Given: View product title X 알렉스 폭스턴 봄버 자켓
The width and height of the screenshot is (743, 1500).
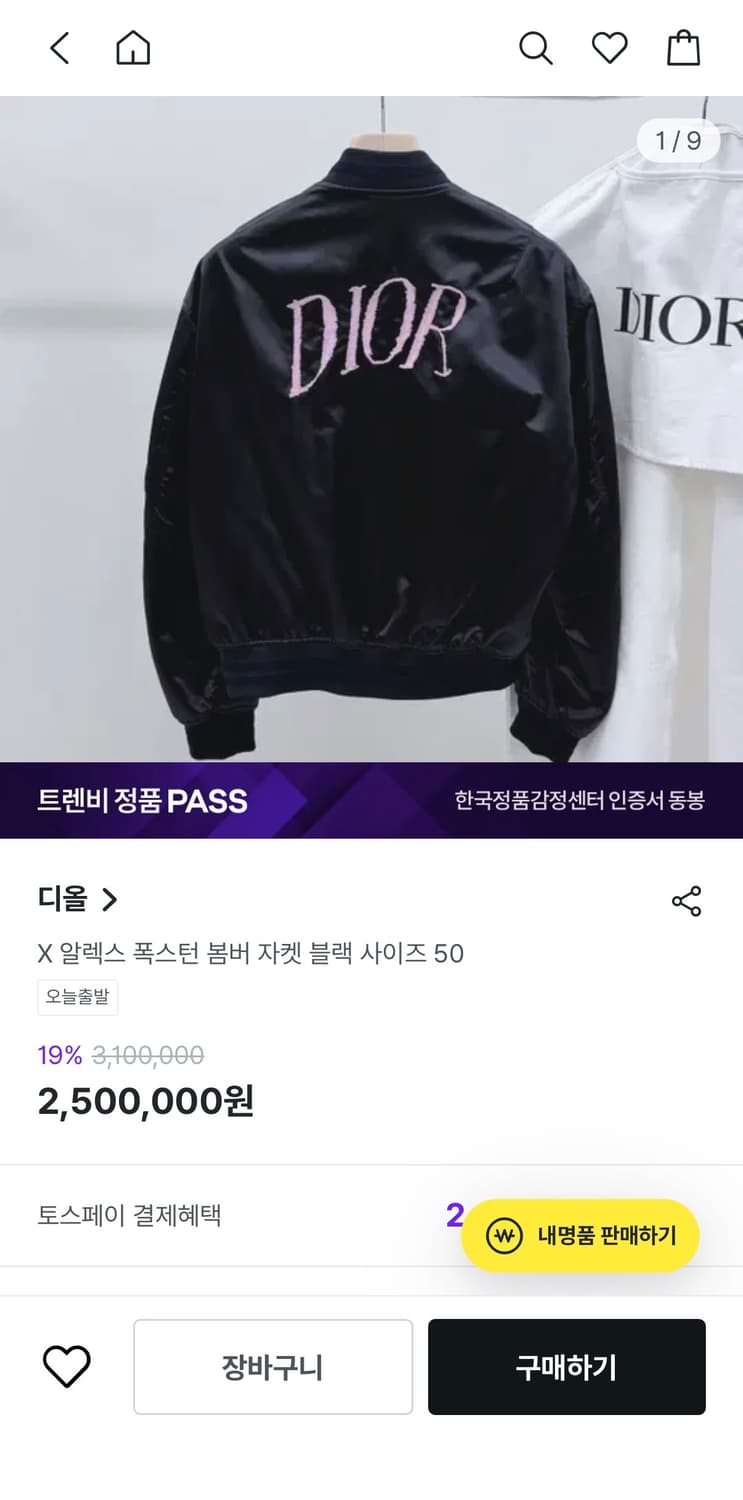Looking at the screenshot, I should (x=250, y=954).
